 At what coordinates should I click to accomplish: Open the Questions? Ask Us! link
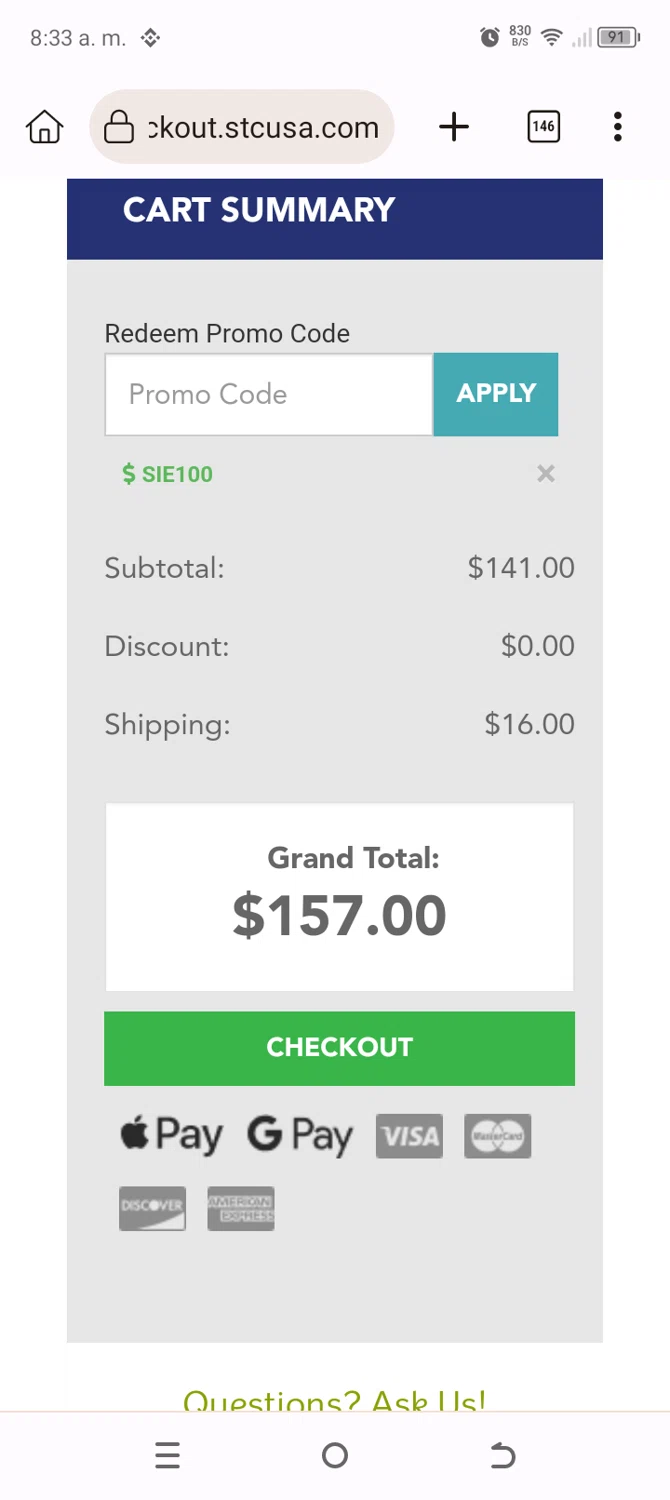pyautogui.click(x=334, y=1400)
